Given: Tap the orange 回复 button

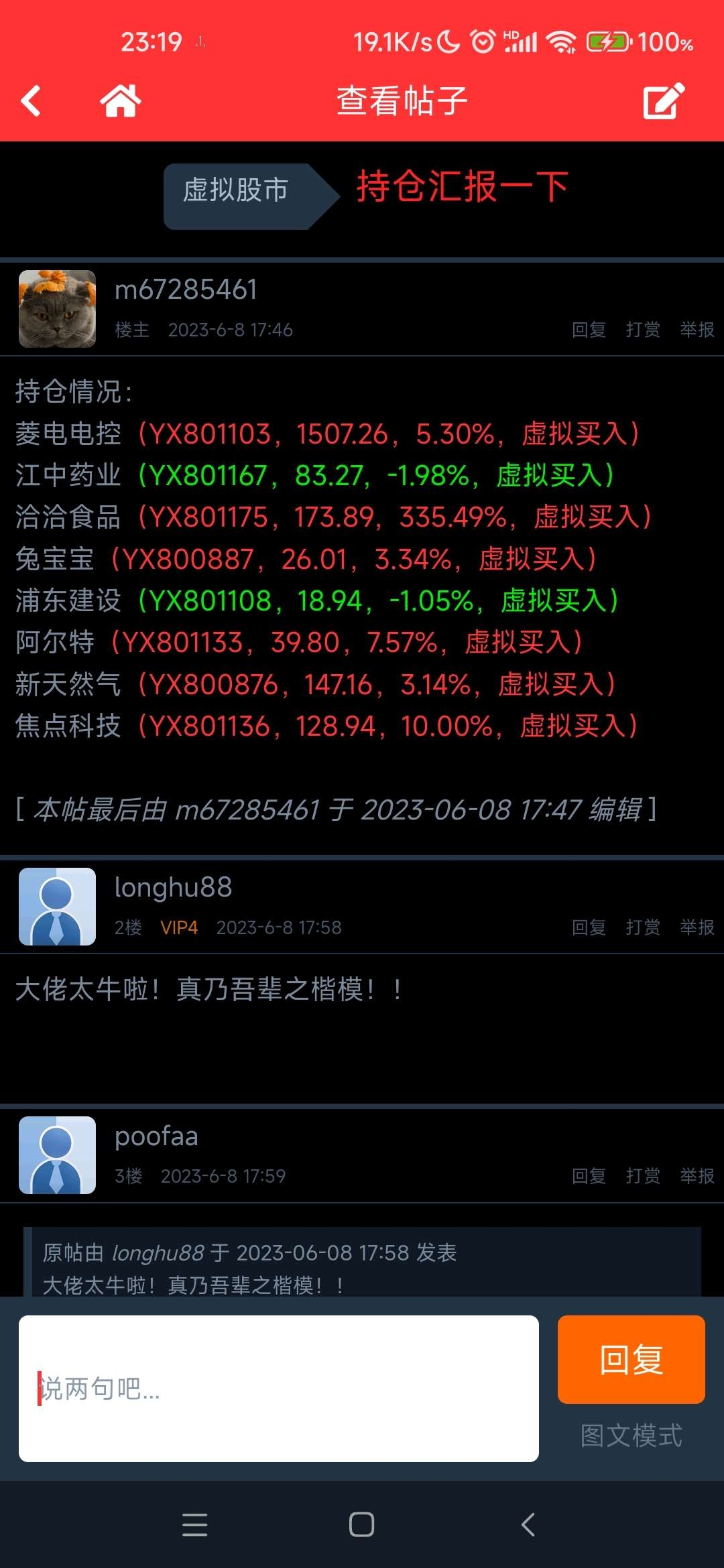Looking at the screenshot, I should pos(631,1360).
